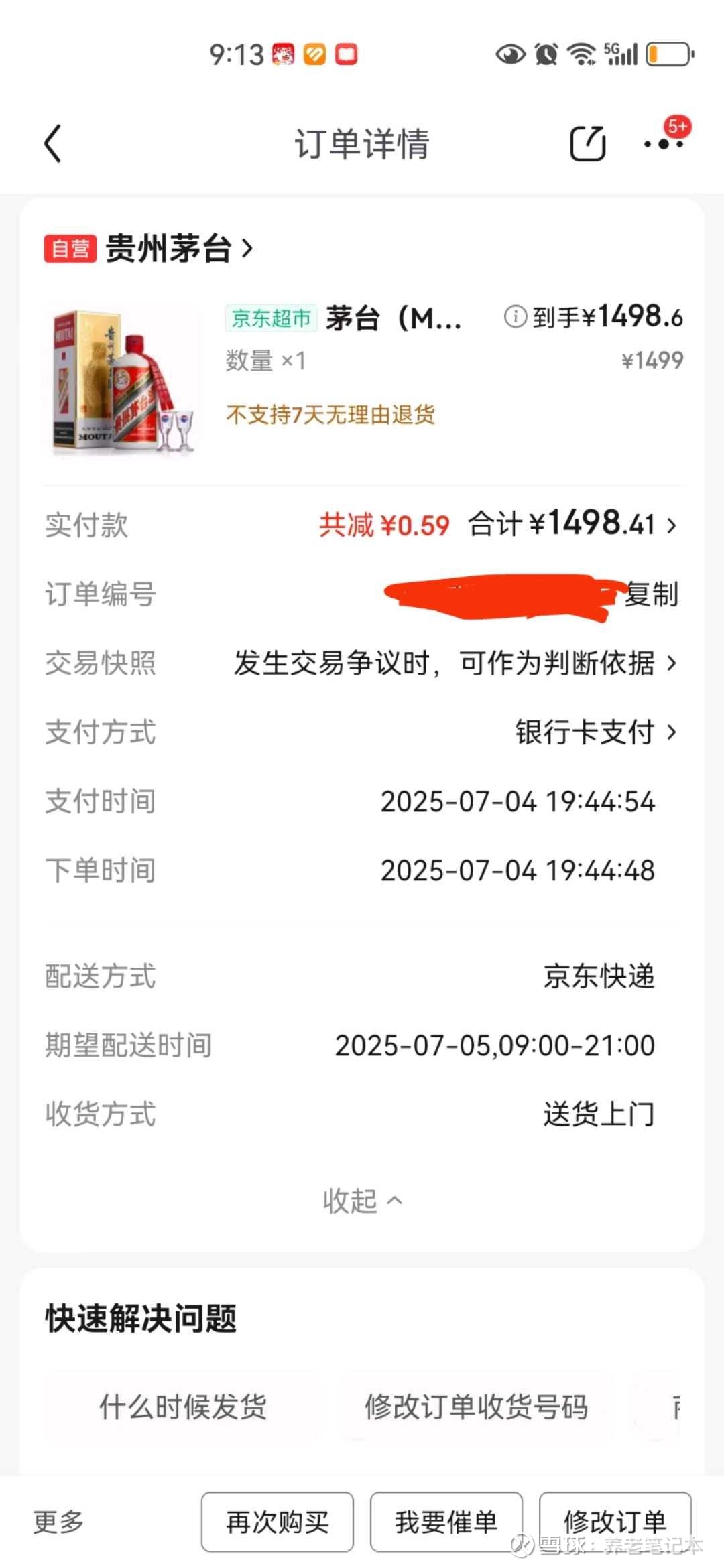
Task: Tap the back arrow to leave 订单详情
Action: point(54,143)
